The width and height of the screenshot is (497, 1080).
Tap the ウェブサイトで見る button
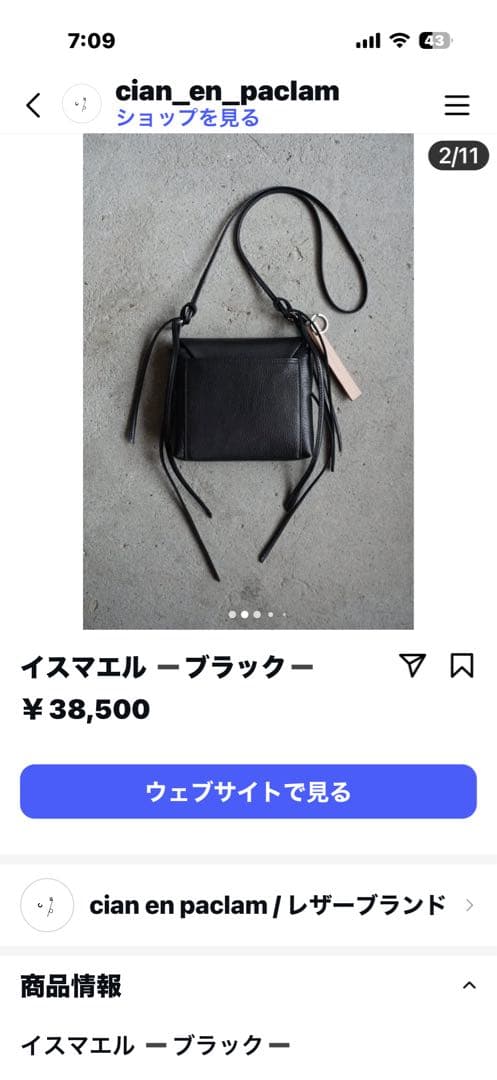(x=248, y=791)
